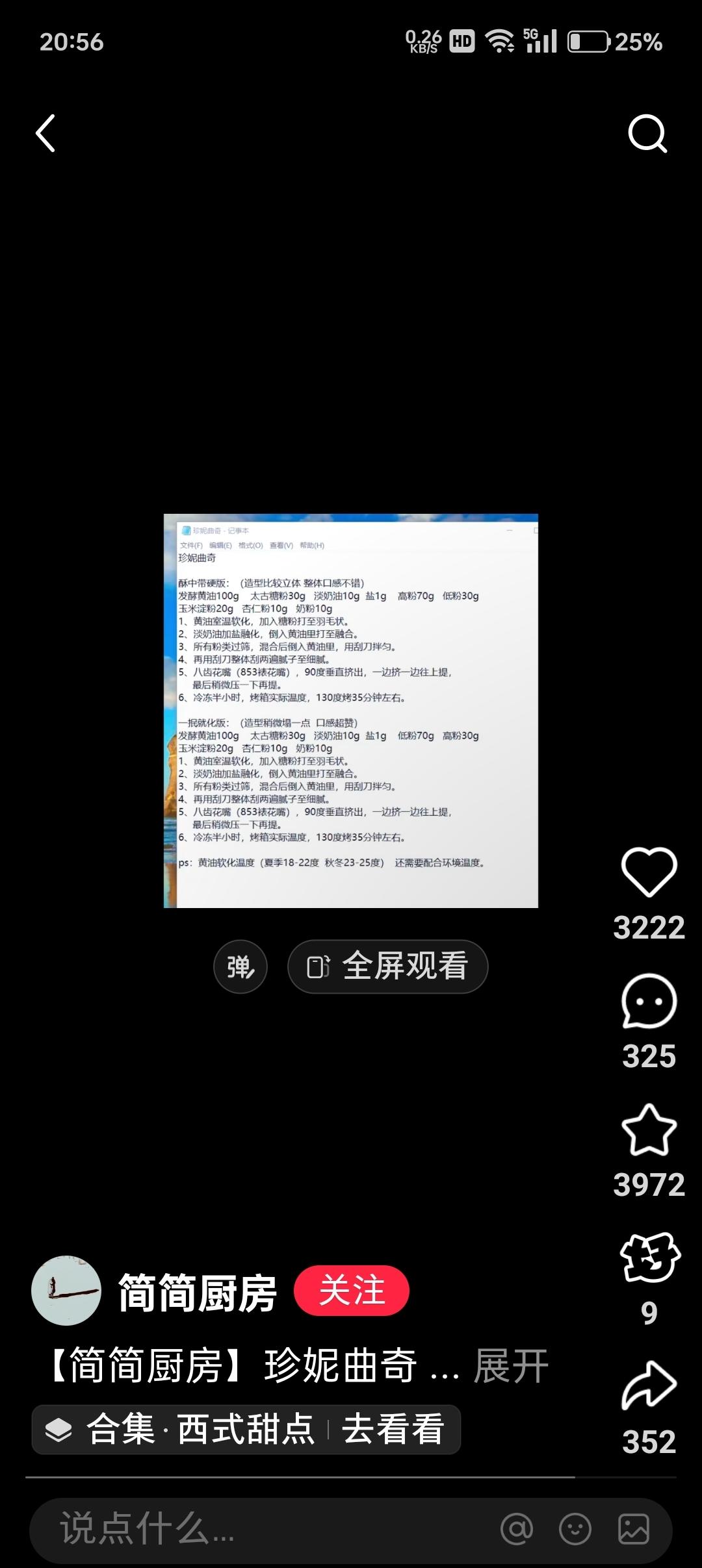Viewport: 702px width, 1568px height.
Task: Tap the video frame to pause
Action: coord(351,711)
